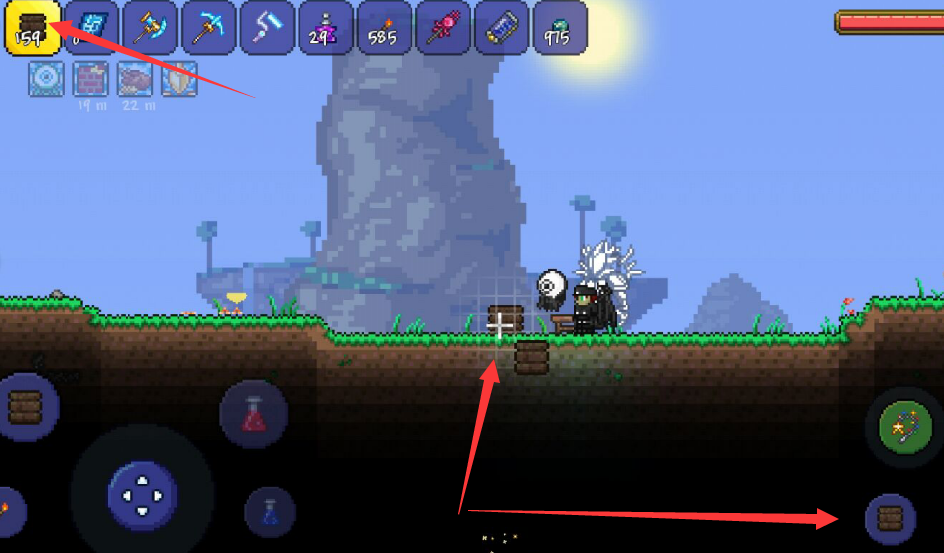Use the blue mana potion quick button
Viewport: 944px width, 553px height.
click(269, 511)
